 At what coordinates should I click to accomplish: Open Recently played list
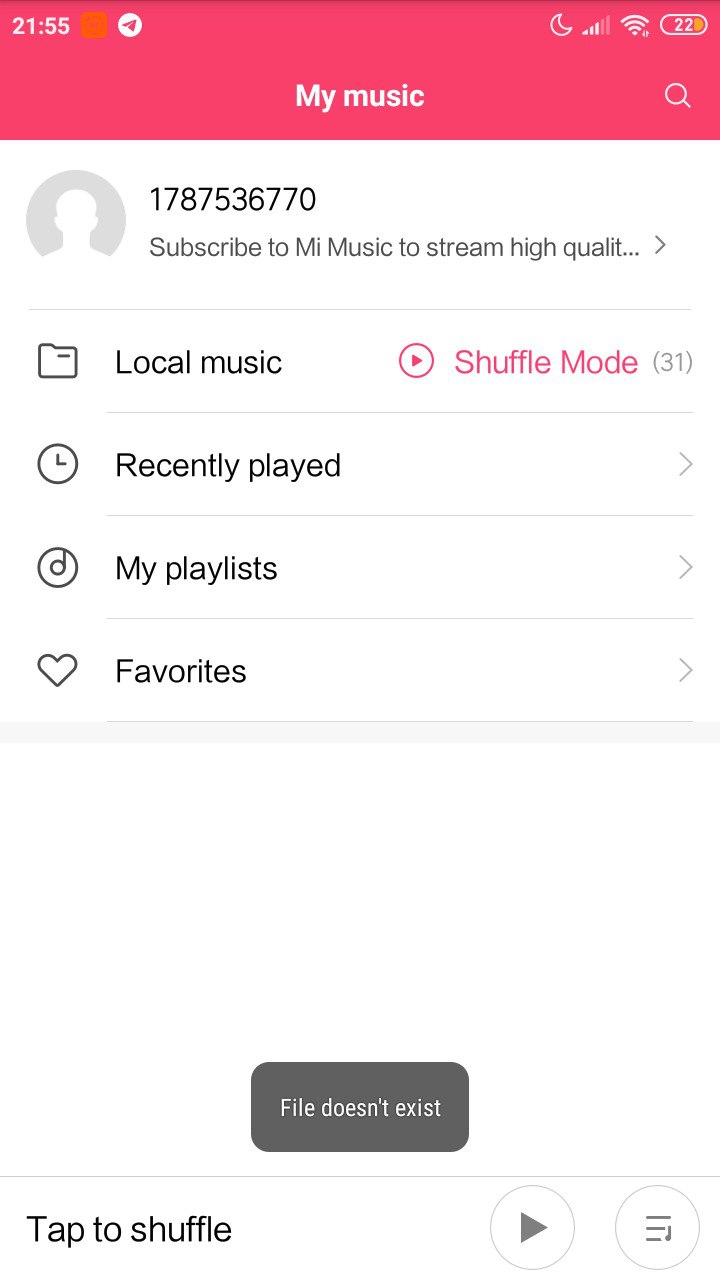tap(360, 465)
